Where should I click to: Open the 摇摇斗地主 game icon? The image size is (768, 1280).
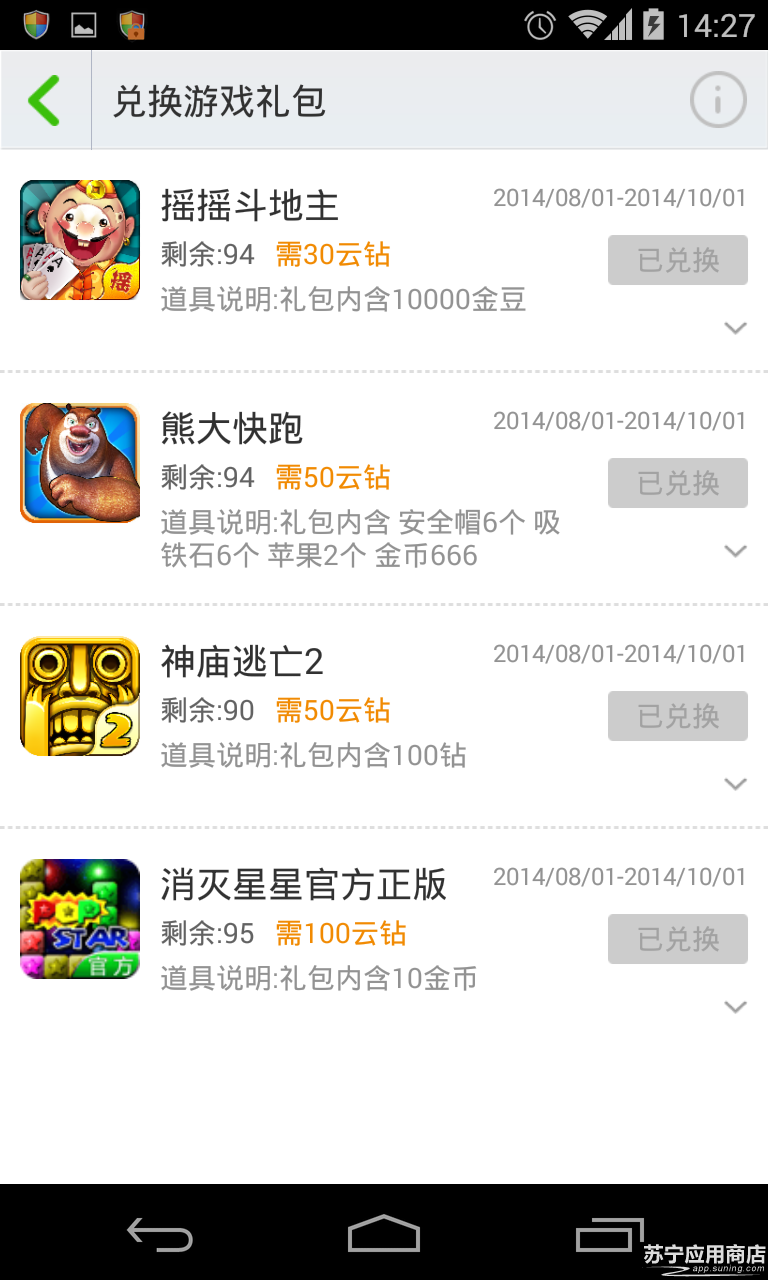[80, 240]
